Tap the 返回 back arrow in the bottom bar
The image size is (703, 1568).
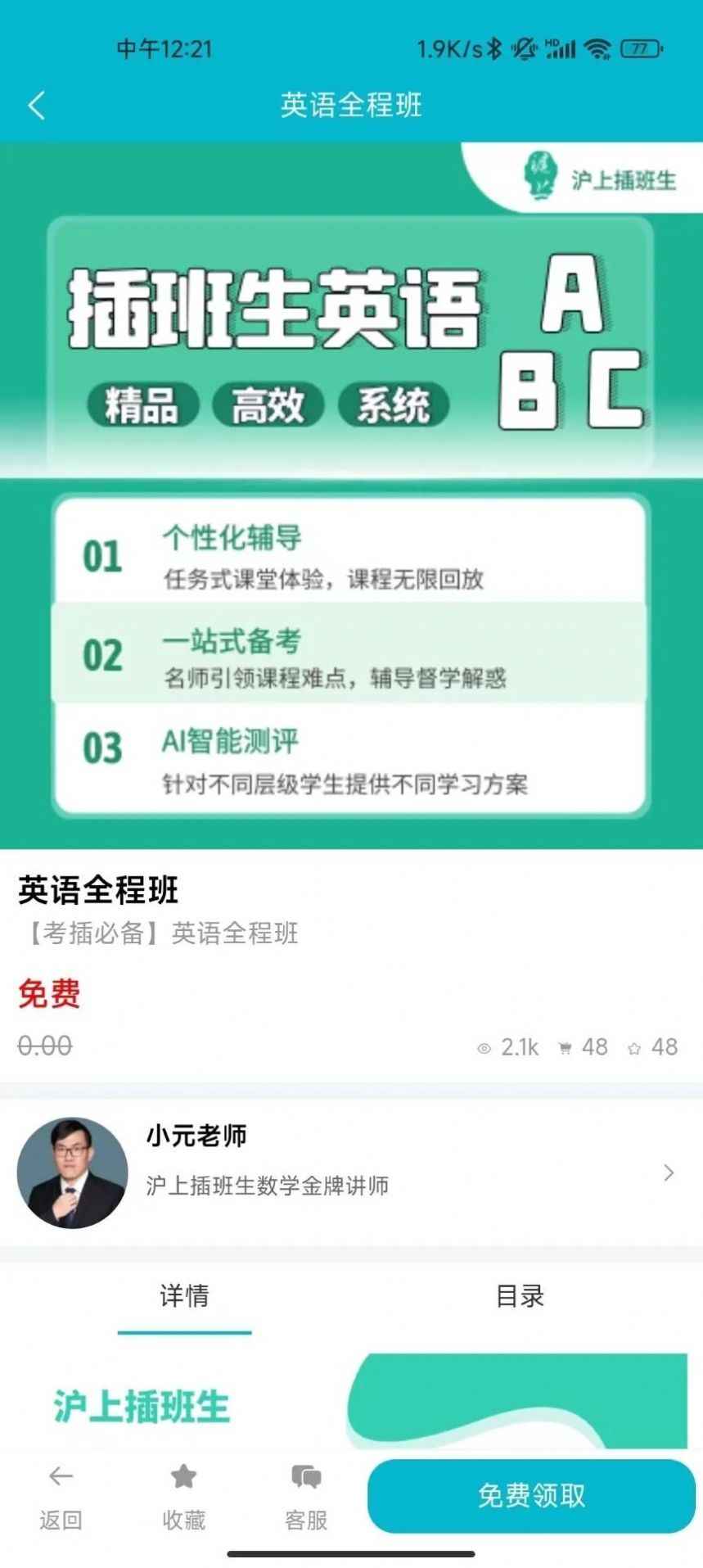pyautogui.click(x=60, y=1494)
